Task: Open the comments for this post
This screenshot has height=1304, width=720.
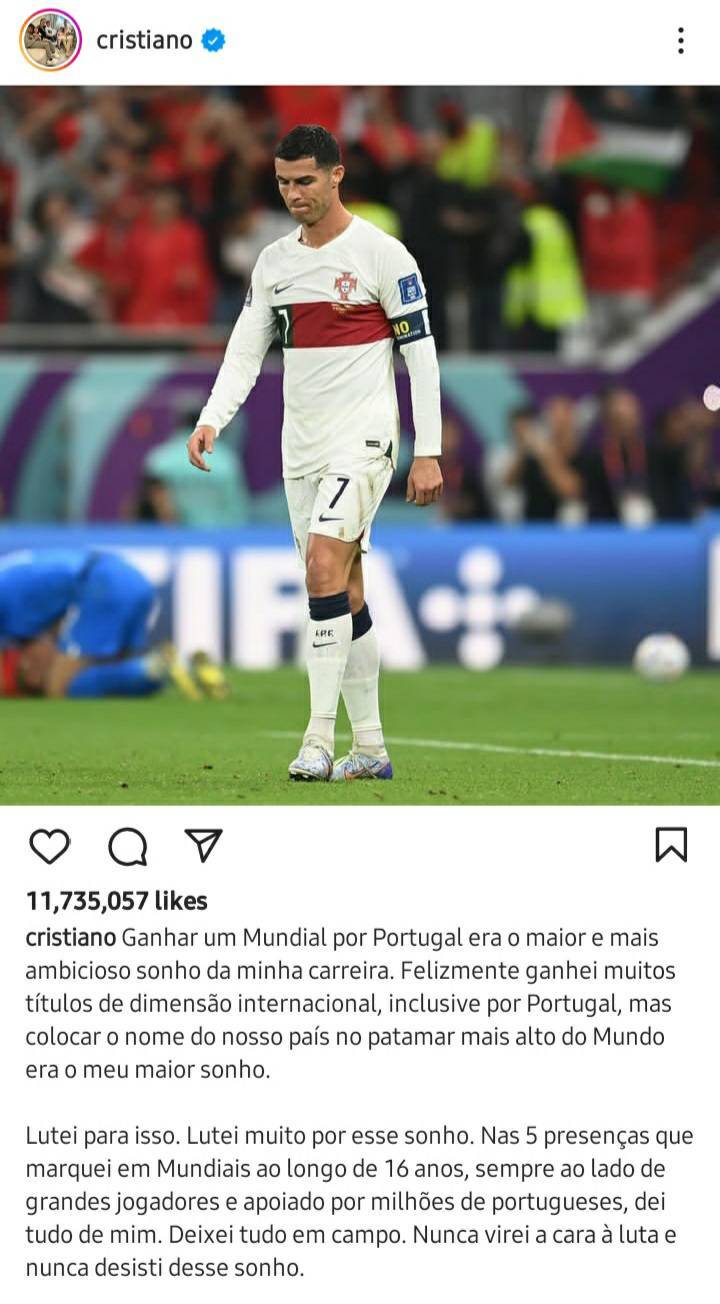Action: tap(127, 846)
